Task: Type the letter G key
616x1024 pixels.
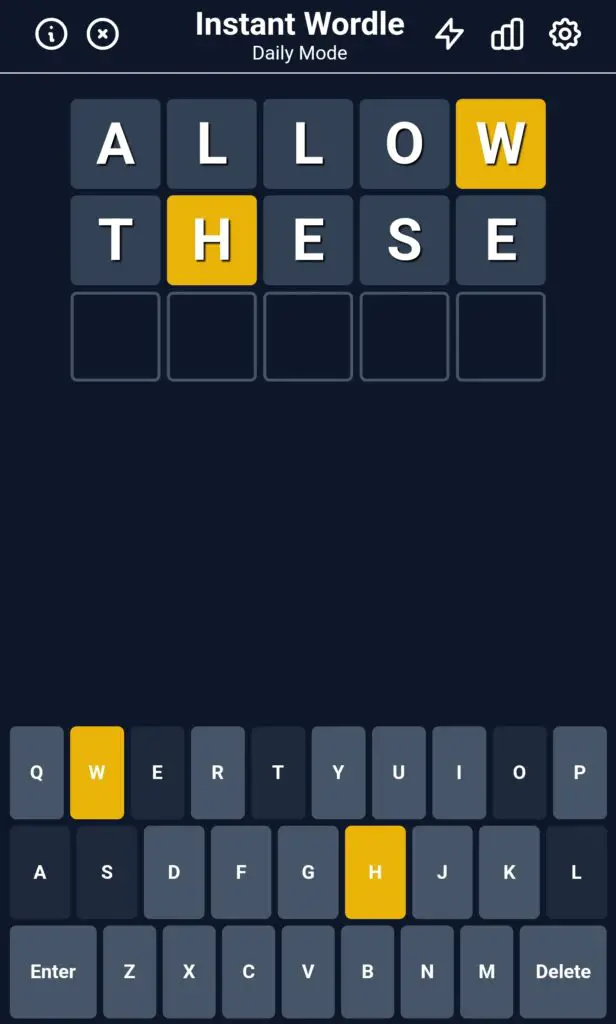Action: click(x=308, y=872)
